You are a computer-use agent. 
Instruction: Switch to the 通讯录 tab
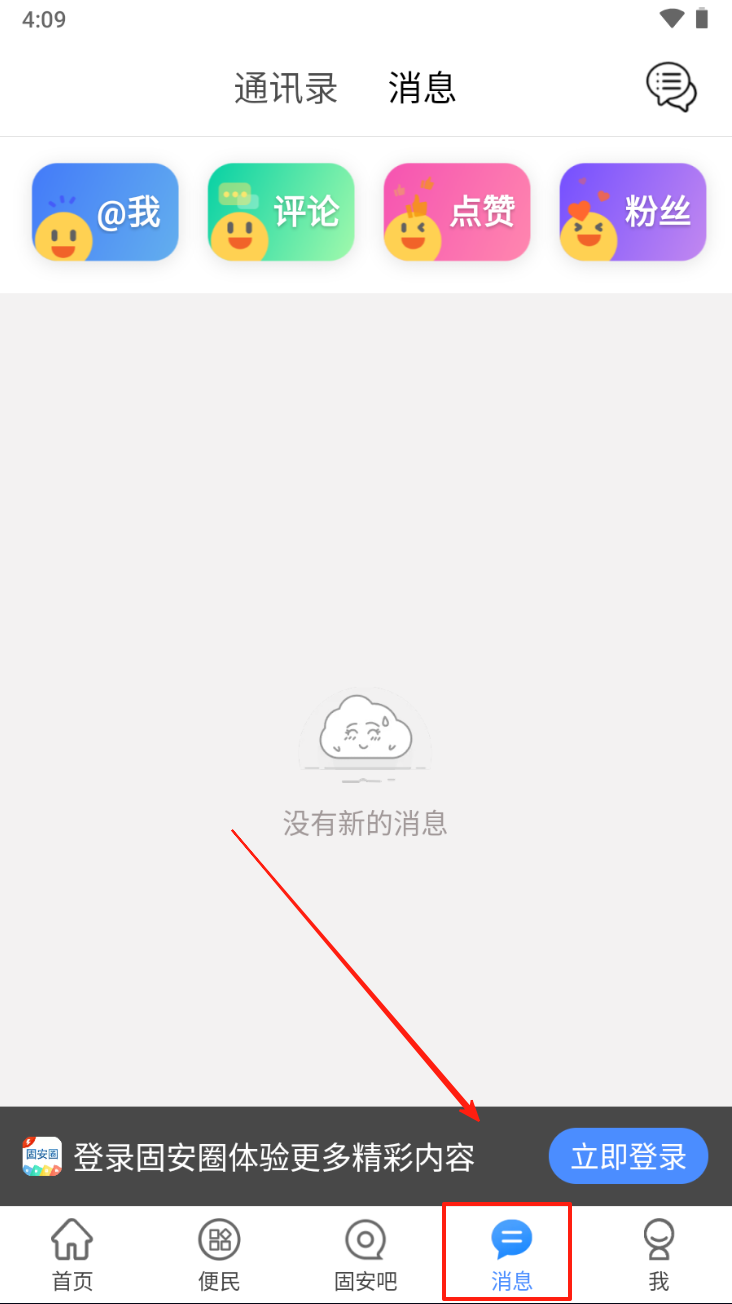coord(286,88)
